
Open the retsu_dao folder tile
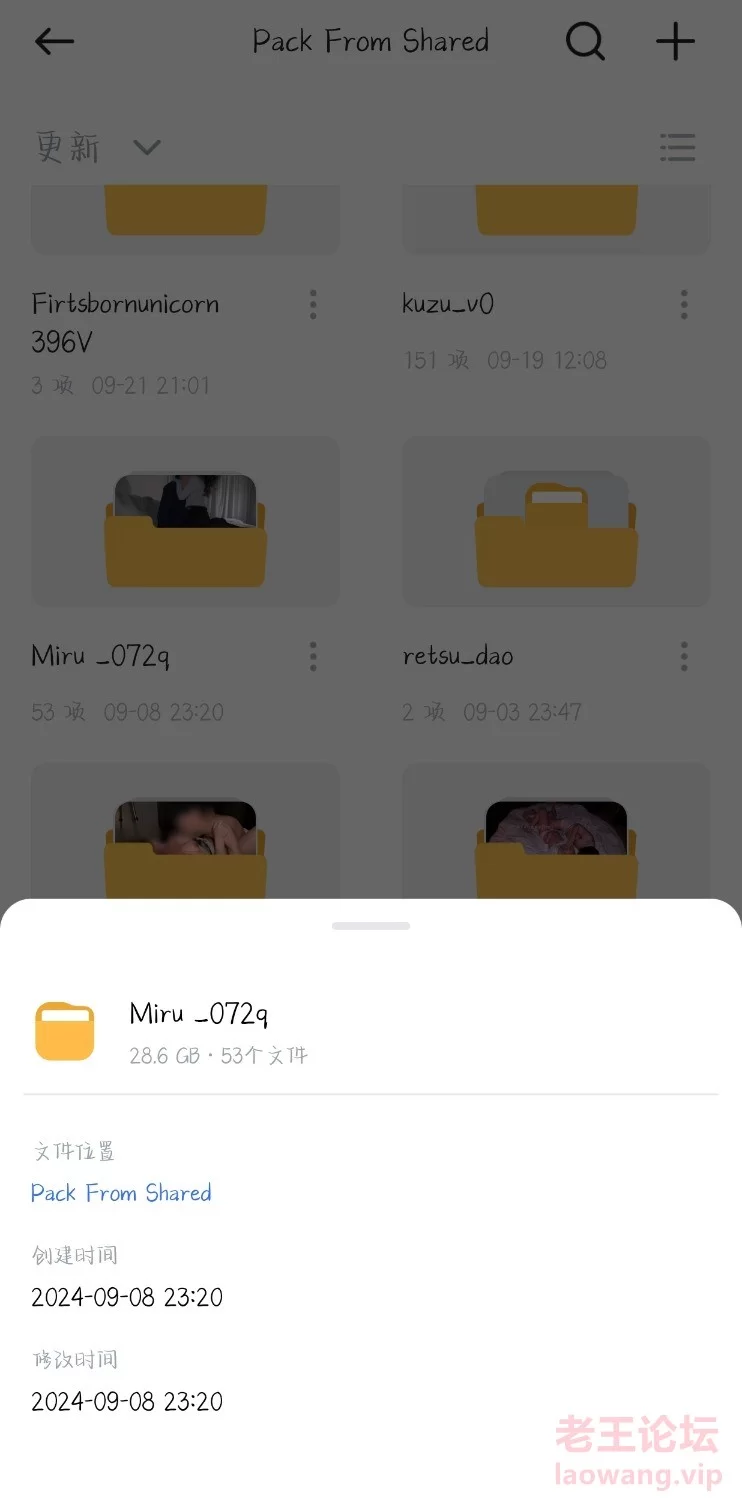pos(556,521)
